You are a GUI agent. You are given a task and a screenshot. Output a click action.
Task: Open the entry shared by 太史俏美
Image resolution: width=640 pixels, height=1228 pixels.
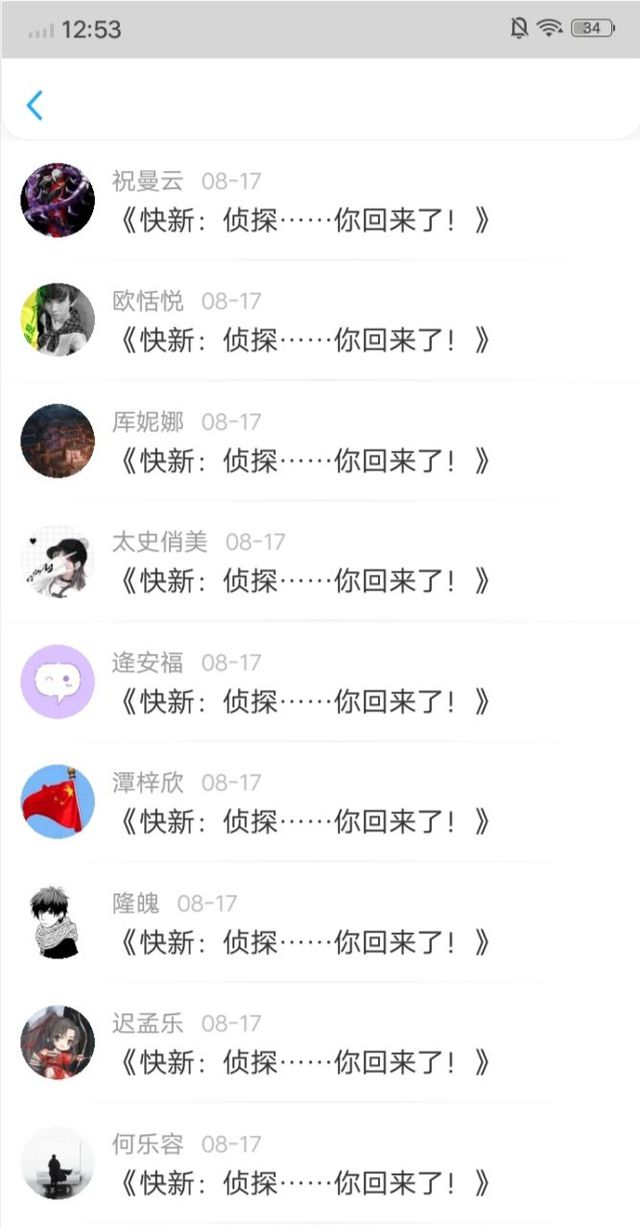click(304, 580)
